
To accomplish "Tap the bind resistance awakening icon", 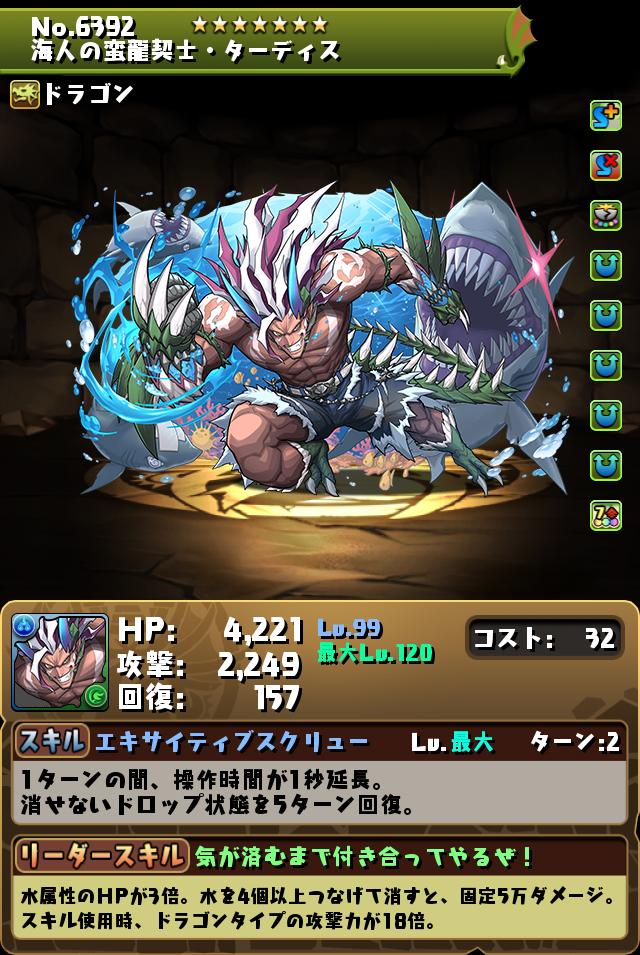I will point(605,166).
